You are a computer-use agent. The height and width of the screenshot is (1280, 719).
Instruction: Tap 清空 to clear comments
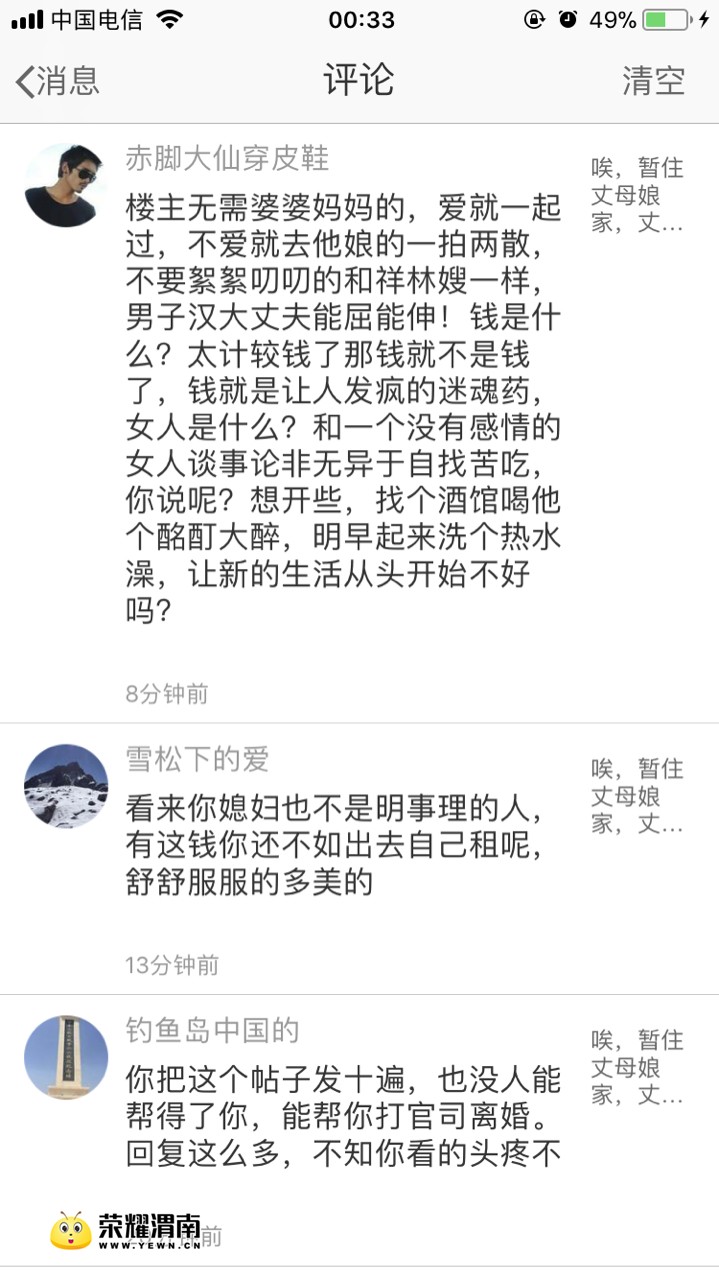(x=653, y=80)
